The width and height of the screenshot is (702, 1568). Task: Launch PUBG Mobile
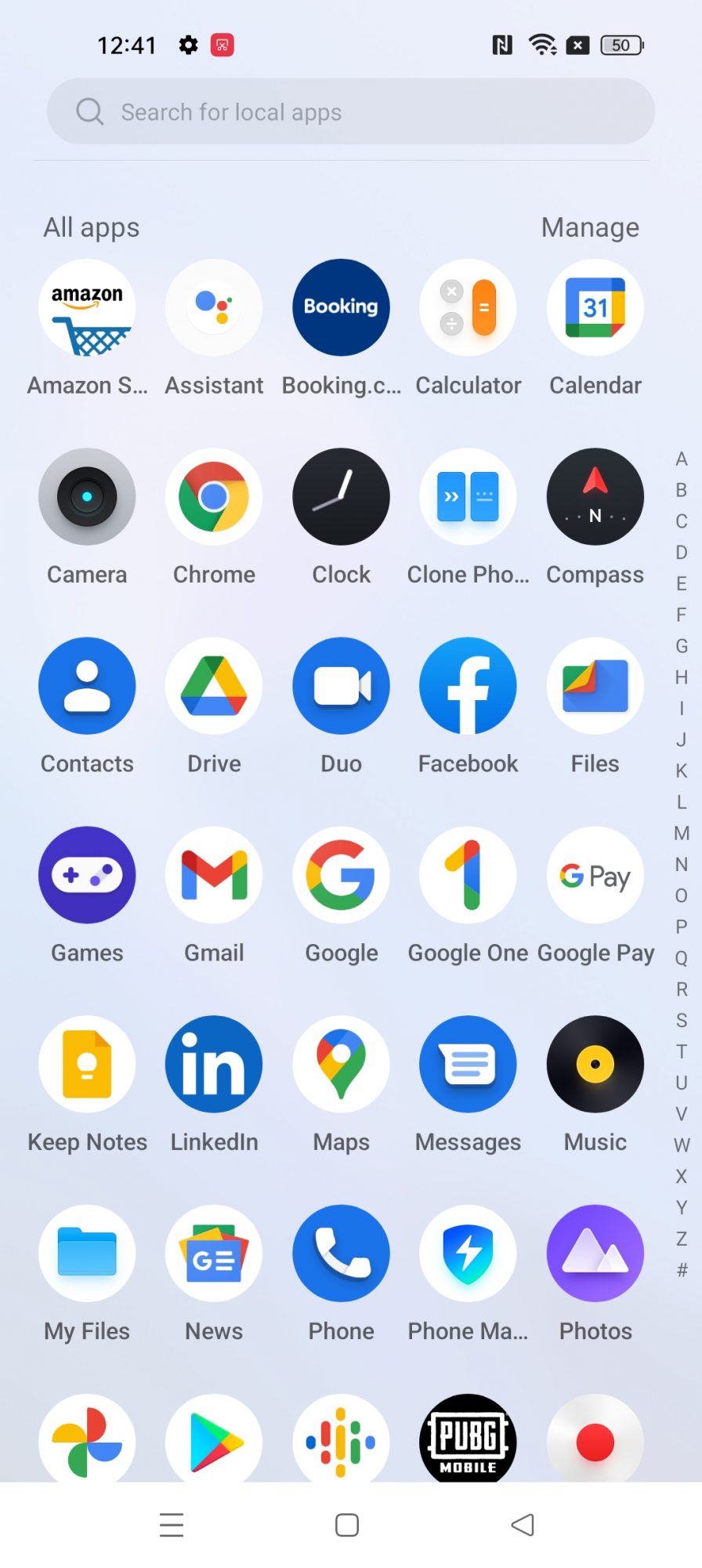pos(468,1439)
